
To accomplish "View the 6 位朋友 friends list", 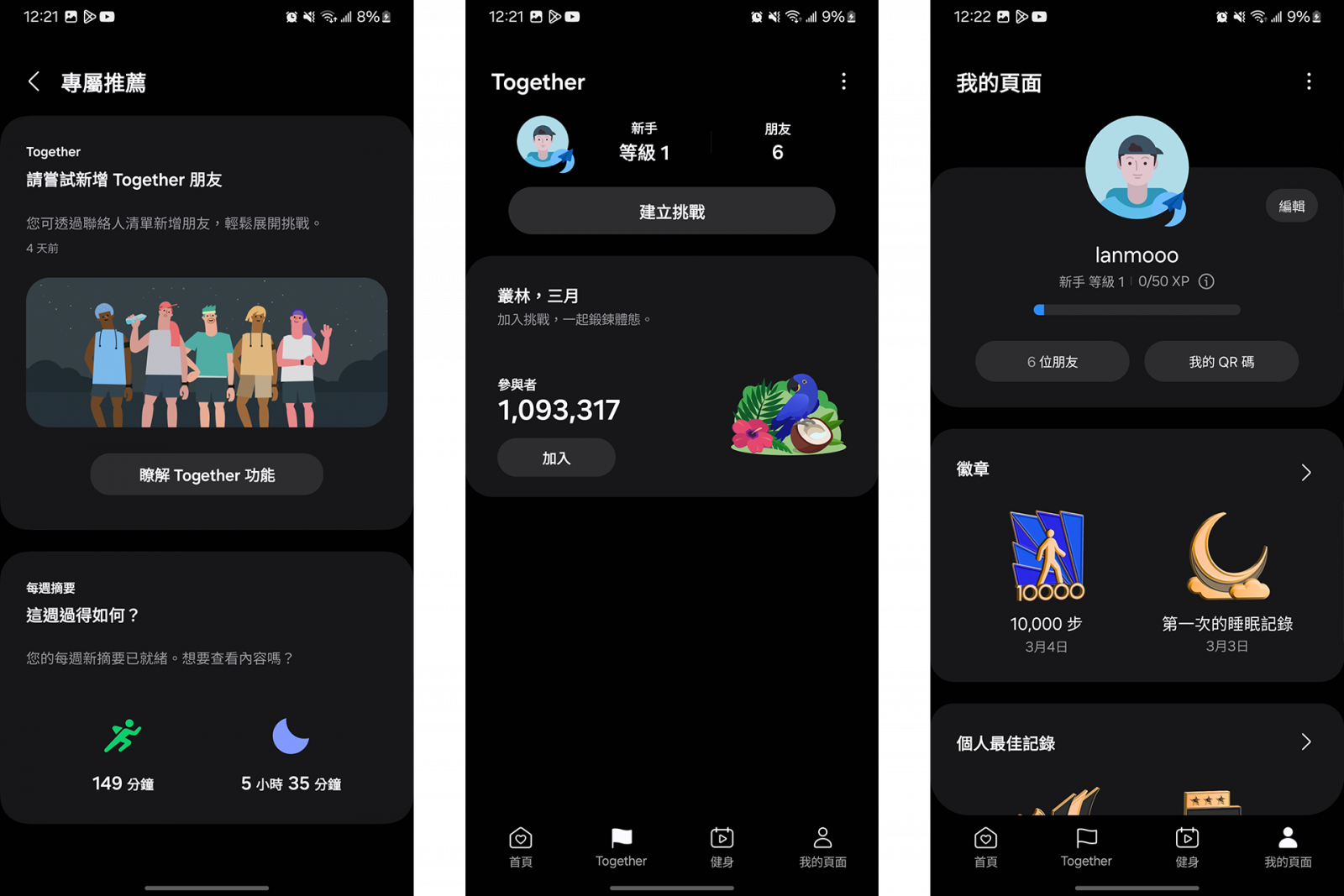I will point(1052,362).
